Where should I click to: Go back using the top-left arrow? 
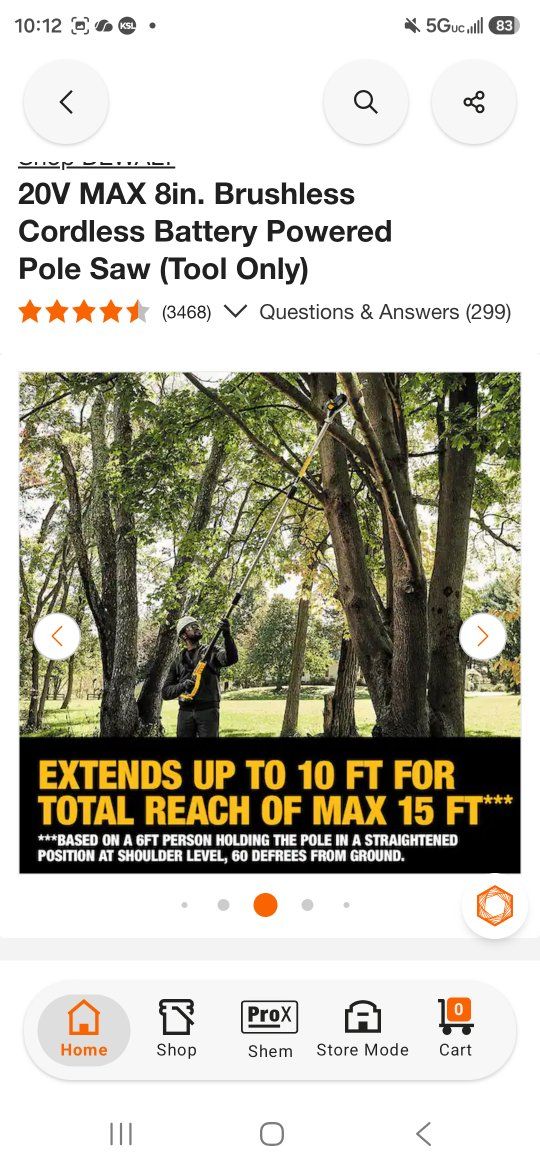click(66, 101)
